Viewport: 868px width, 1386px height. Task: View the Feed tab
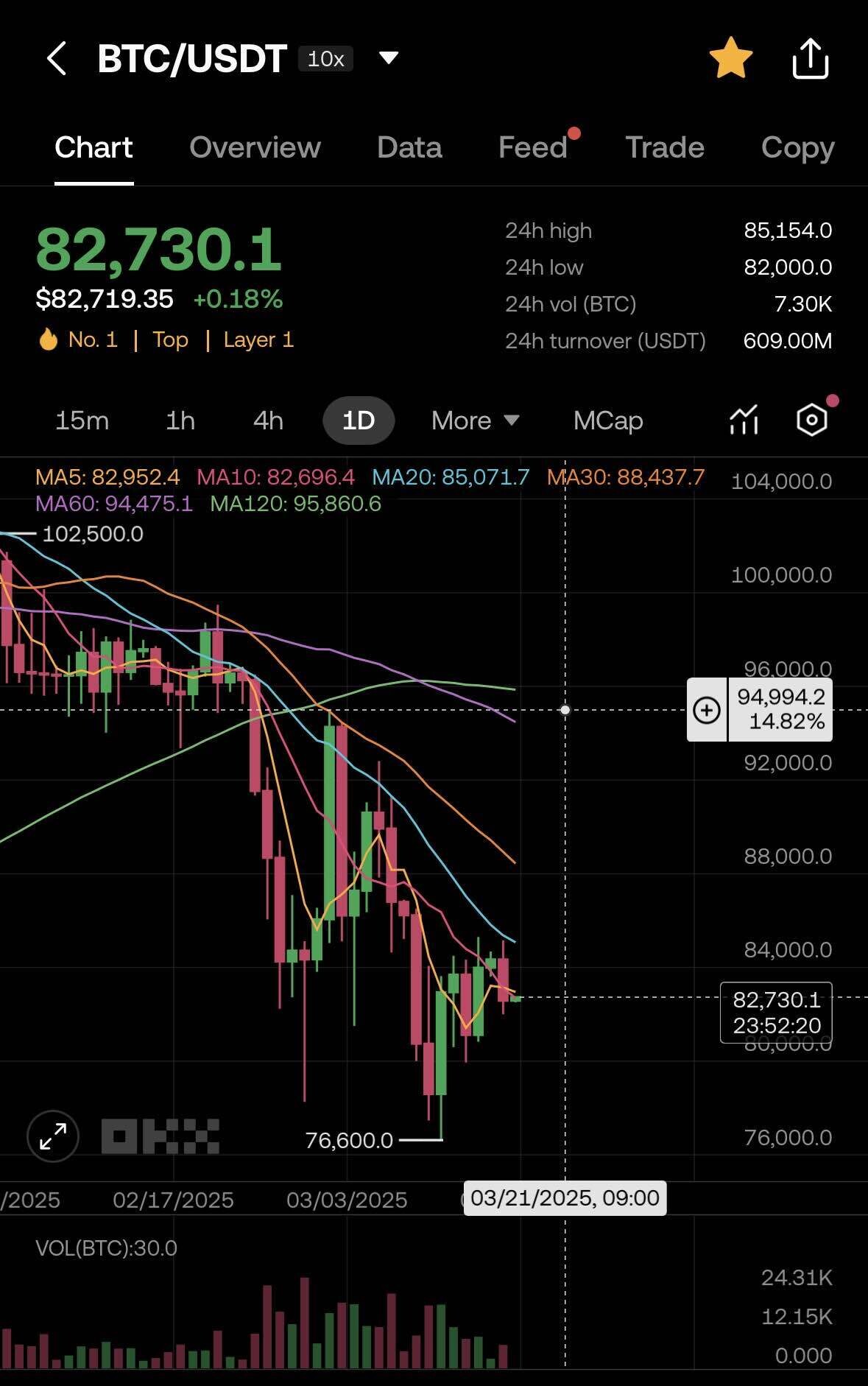point(532,147)
